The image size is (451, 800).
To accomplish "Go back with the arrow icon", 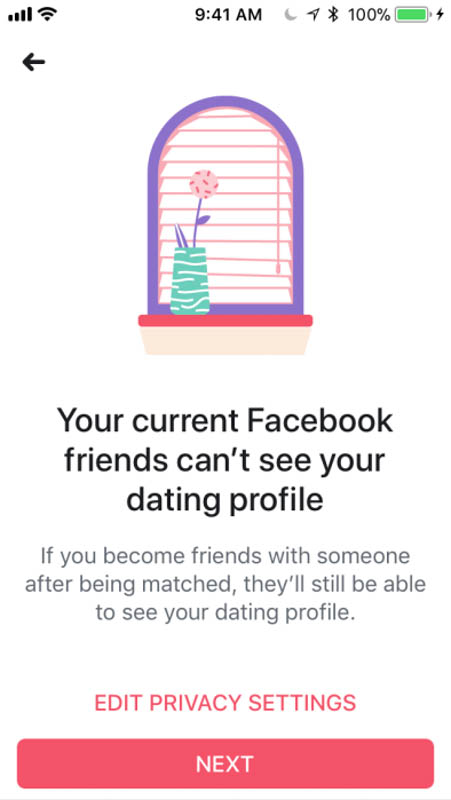I will click(x=34, y=62).
